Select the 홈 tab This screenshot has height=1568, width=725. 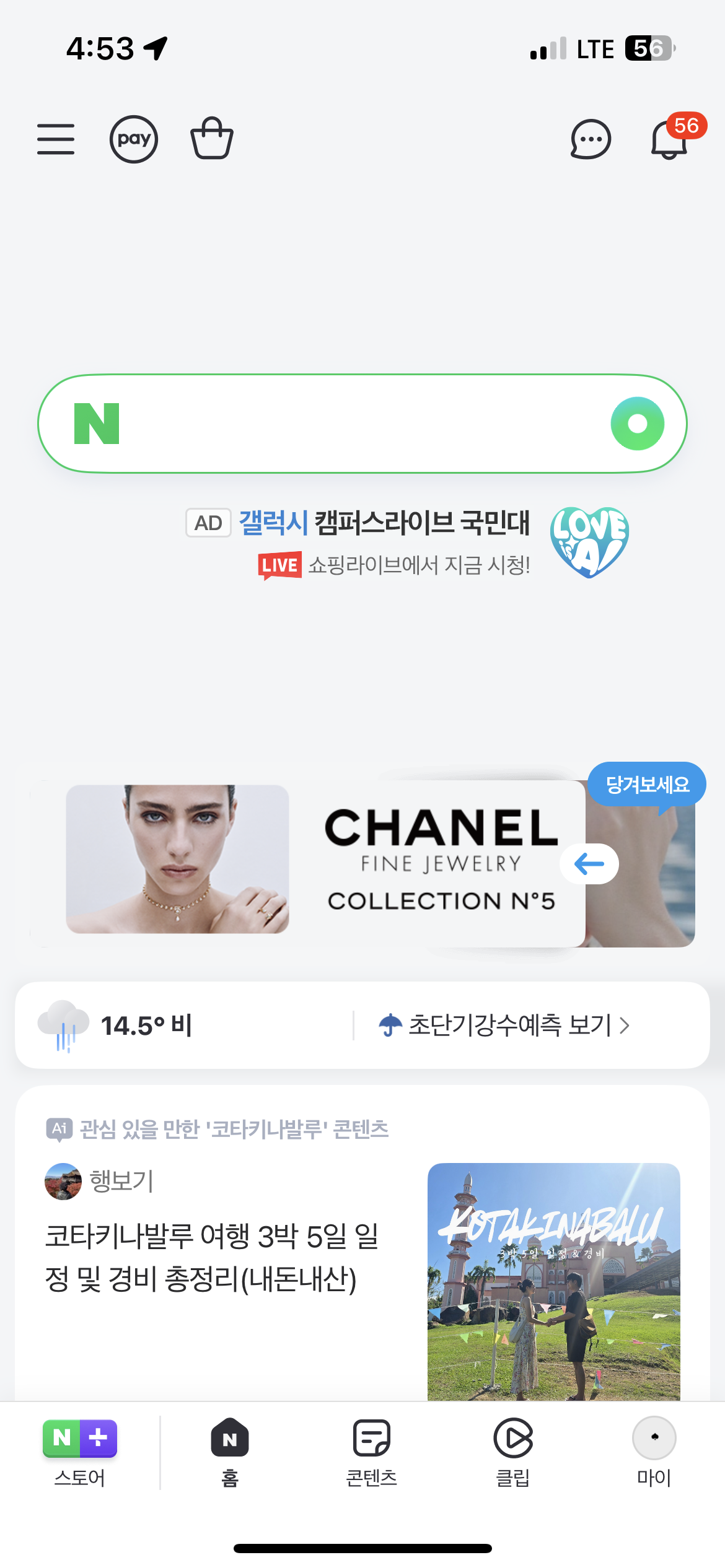click(230, 1453)
